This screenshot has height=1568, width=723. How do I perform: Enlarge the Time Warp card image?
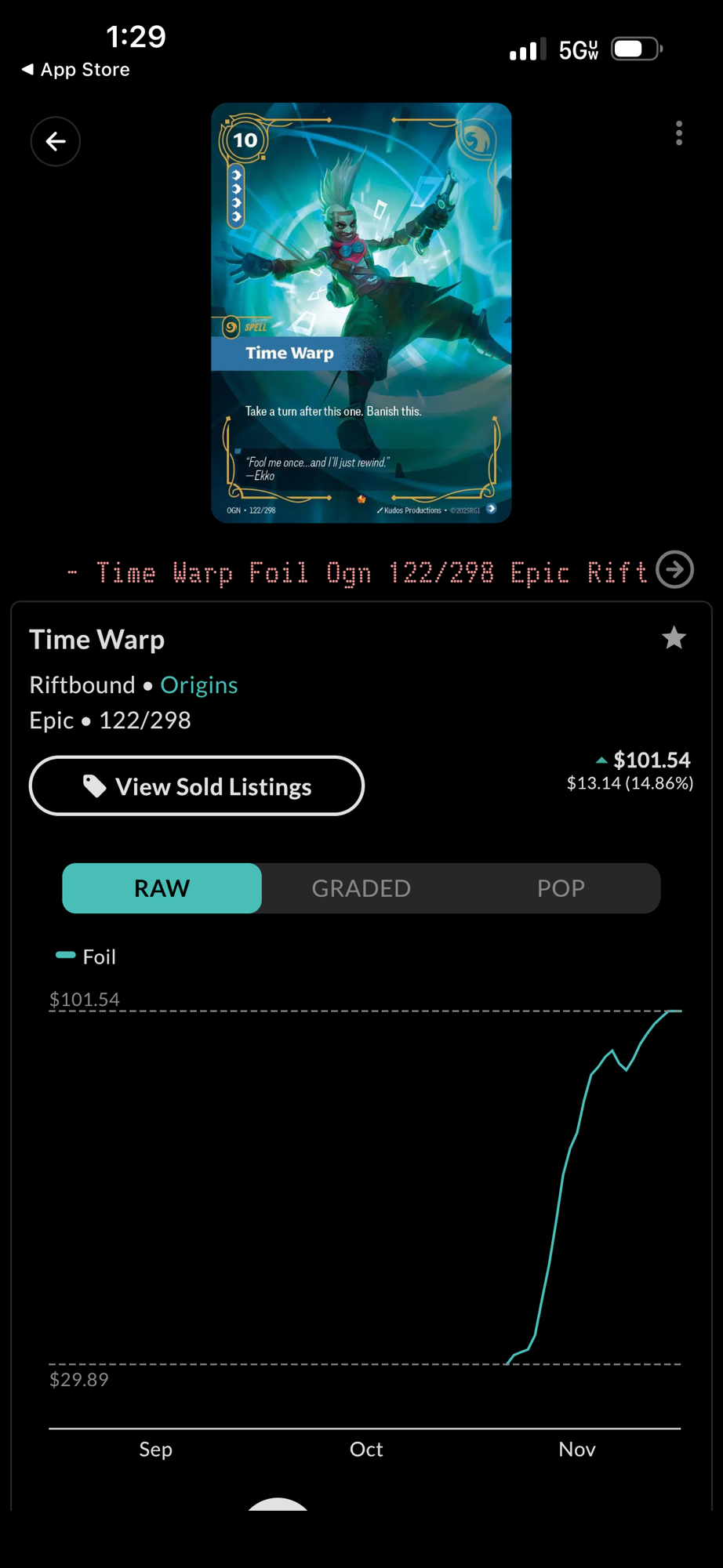[x=361, y=313]
